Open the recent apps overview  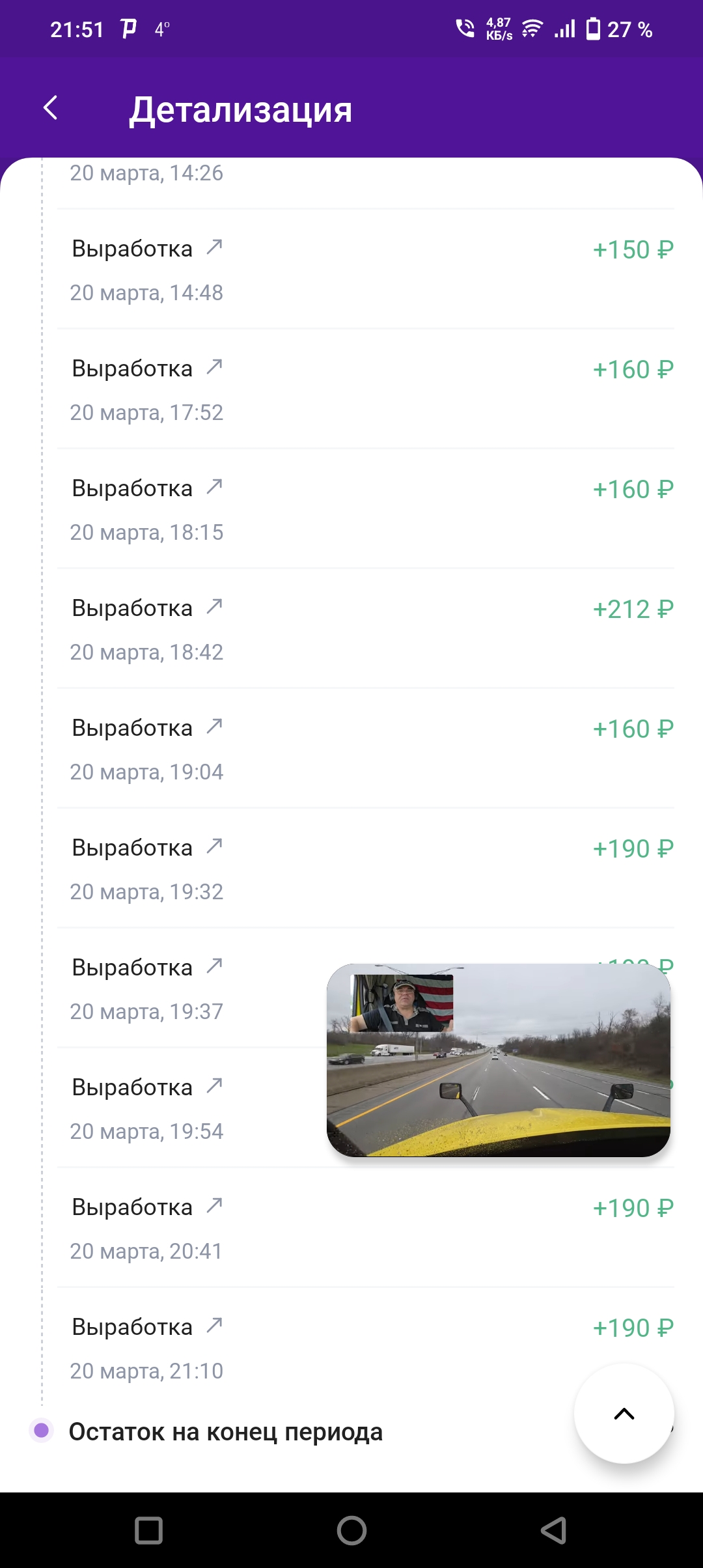[148, 1530]
